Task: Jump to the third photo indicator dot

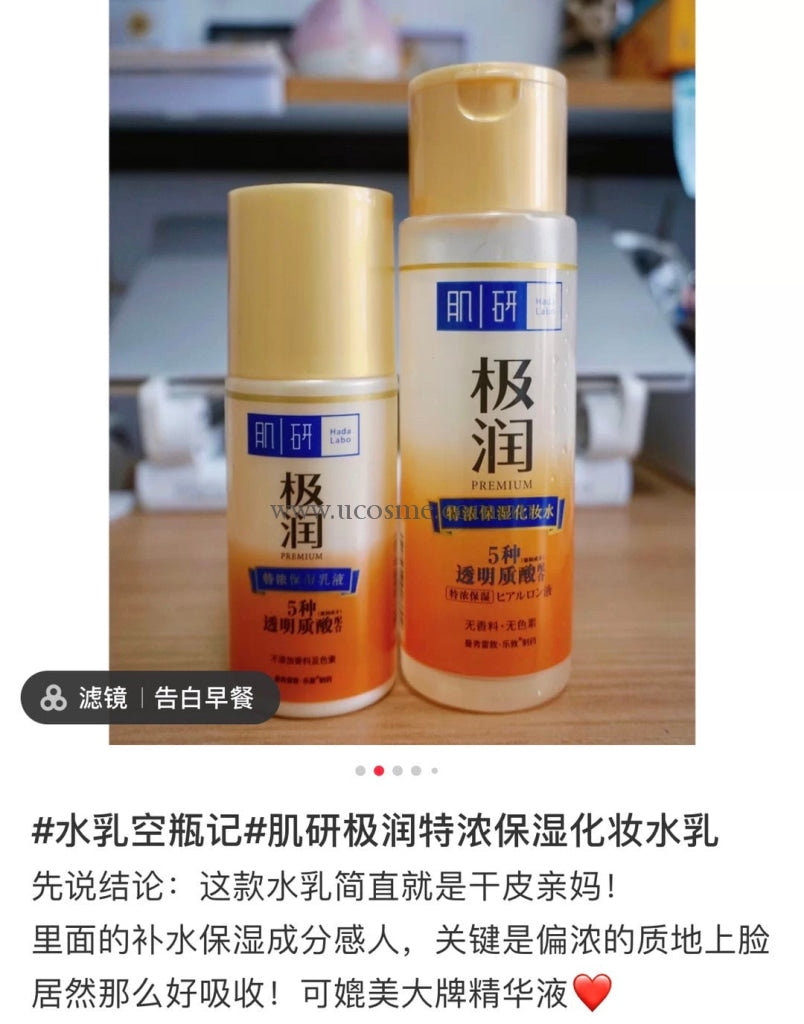Action: (398, 771)
